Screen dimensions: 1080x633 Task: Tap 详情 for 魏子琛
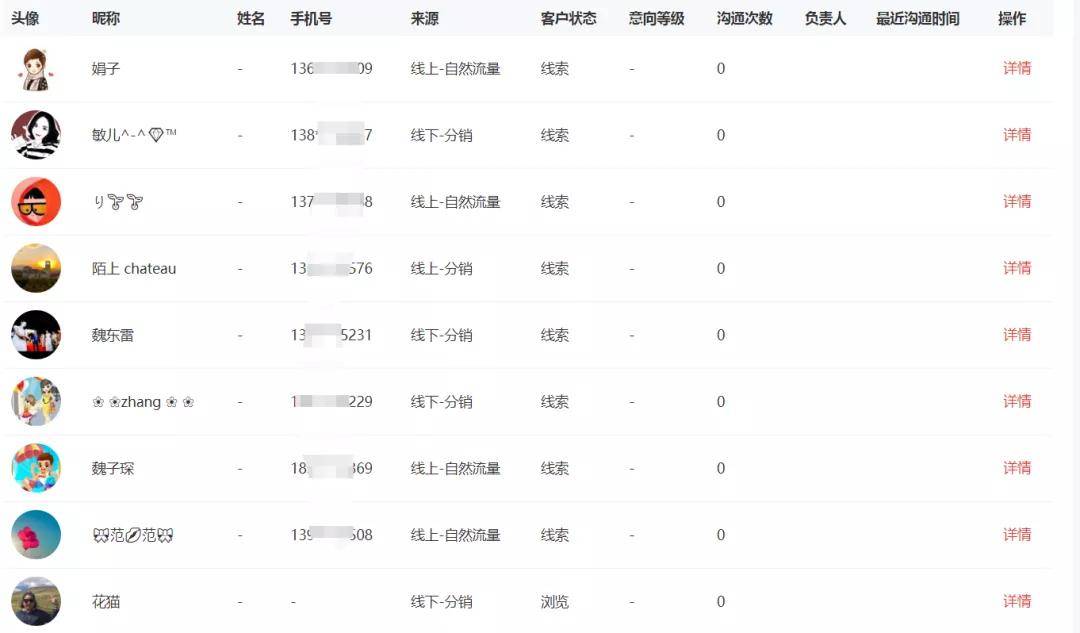coord(1017,468)
